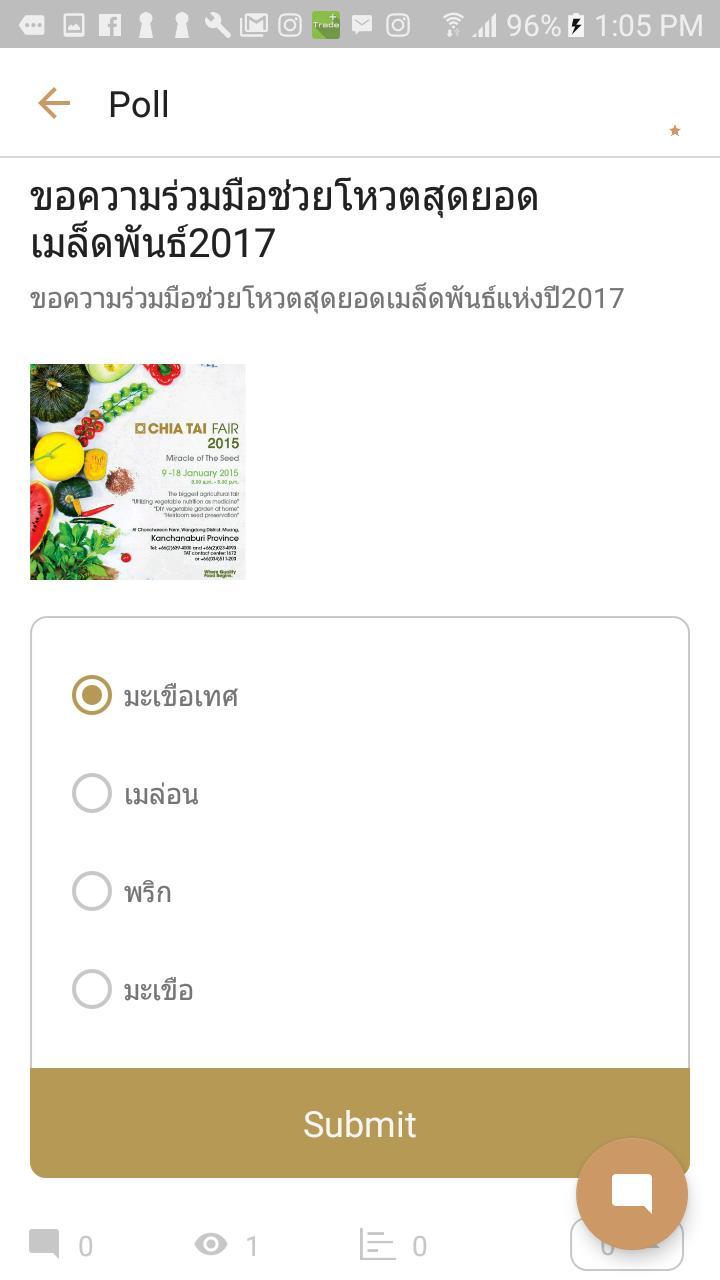Screen dimensions: 720x1280
Task: Go back from the Poll screen
Action: 54,103
